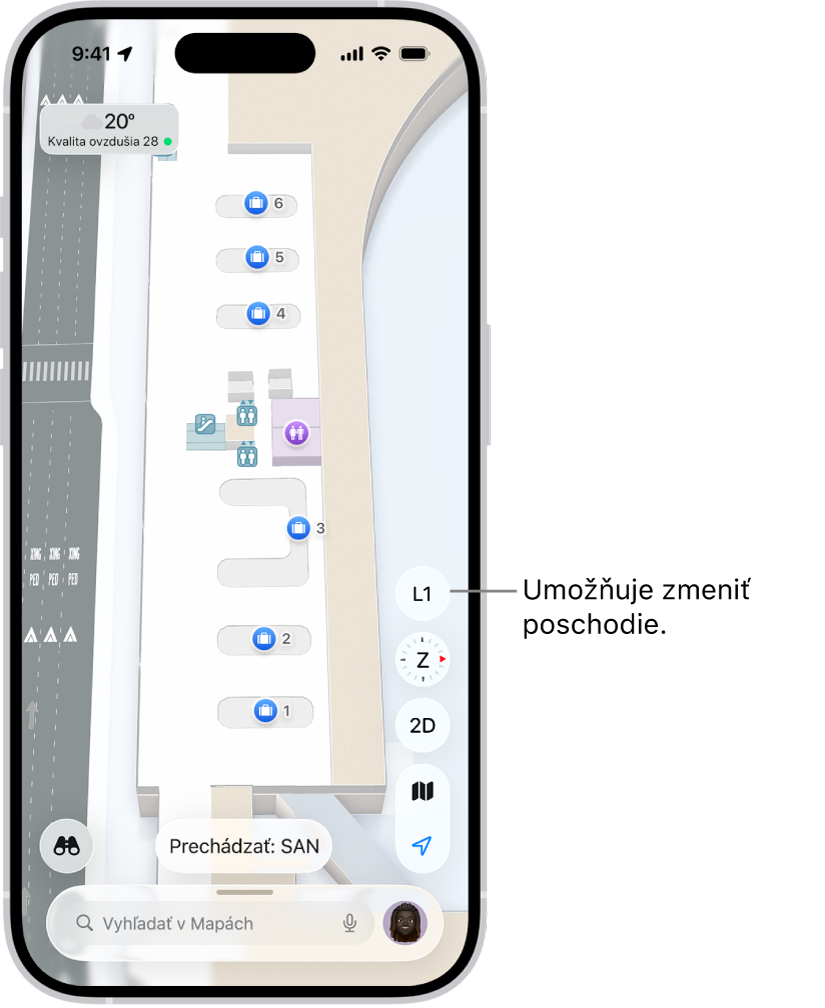Tap the compass to reorient the map
Image resolution: width=825 pixels, height=1008 pixels.
(422, 660)
